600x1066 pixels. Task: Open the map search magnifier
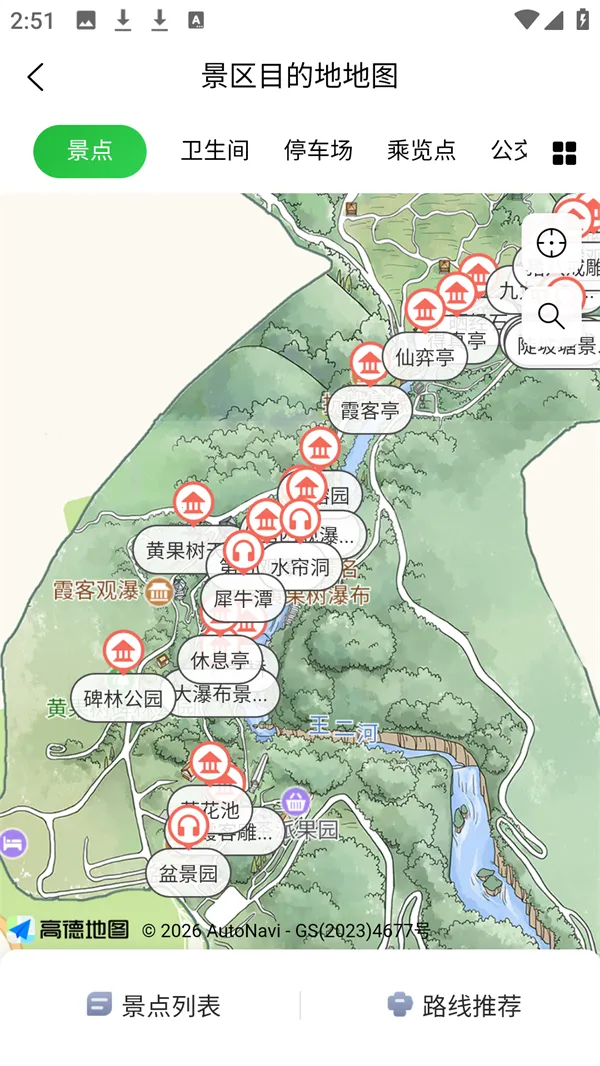coord(551,316)
